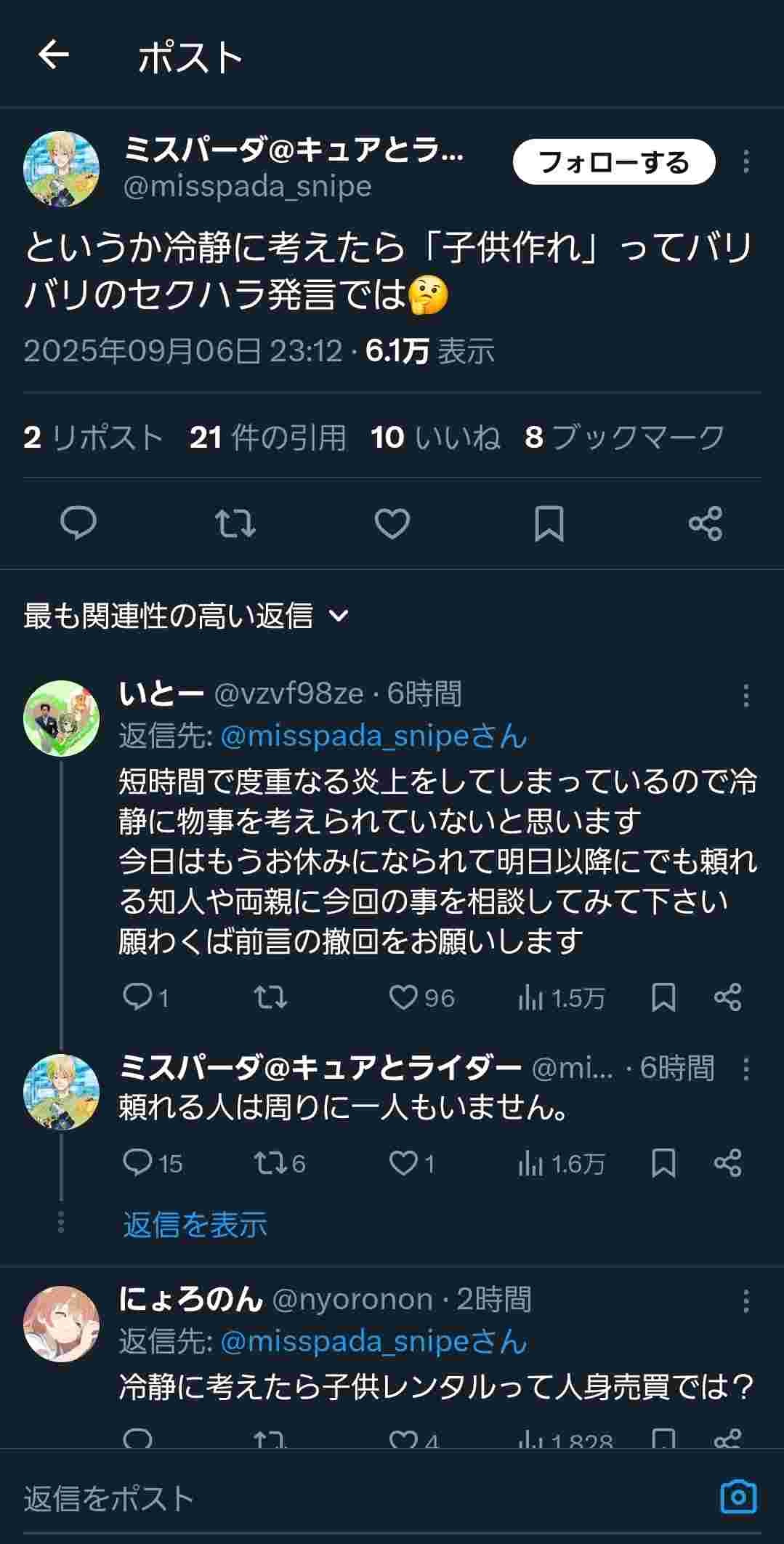
Task: Repost the main post
Action: click(235, 523)
